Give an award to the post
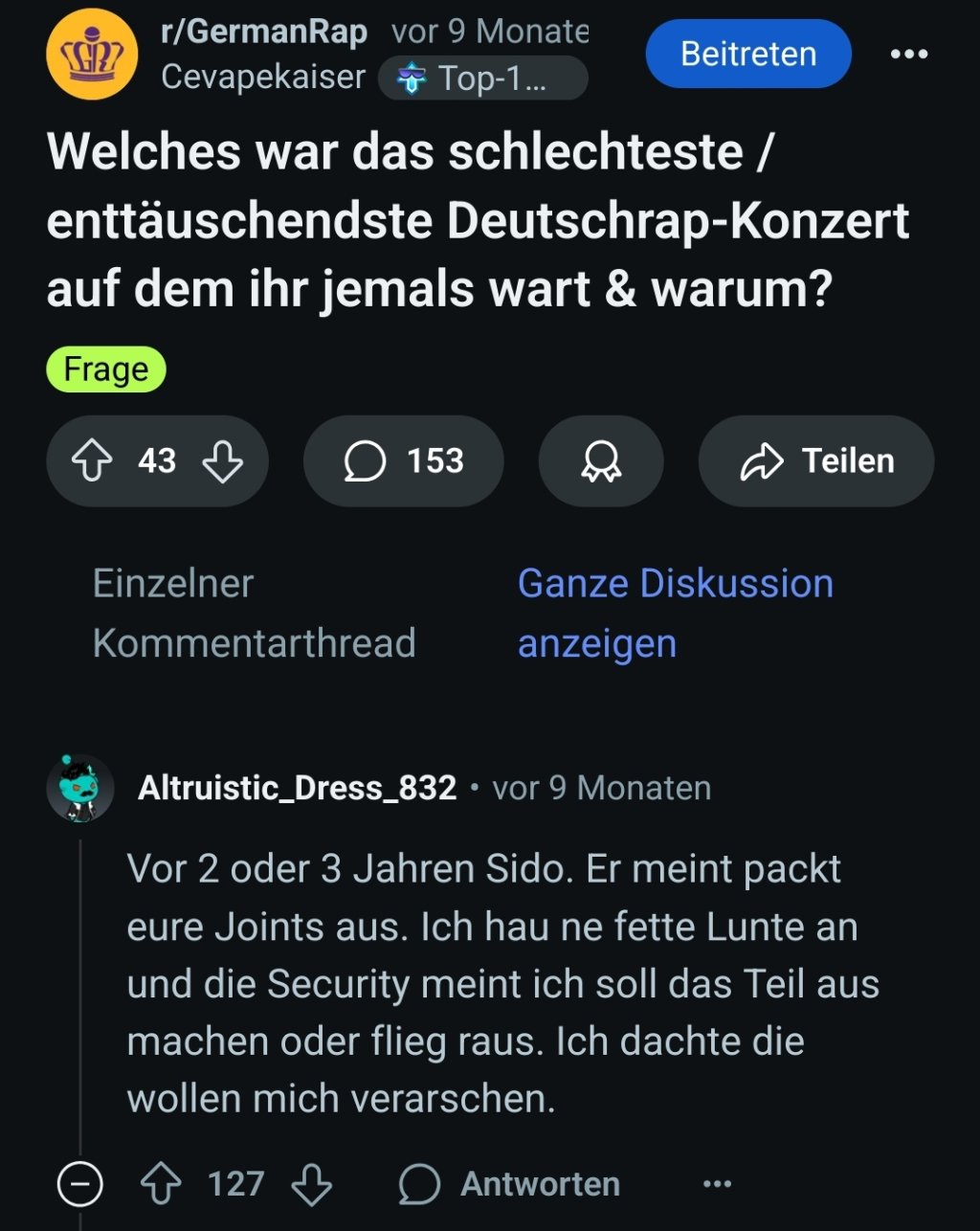Viewport: 980px width, 1231px height. 601,461
